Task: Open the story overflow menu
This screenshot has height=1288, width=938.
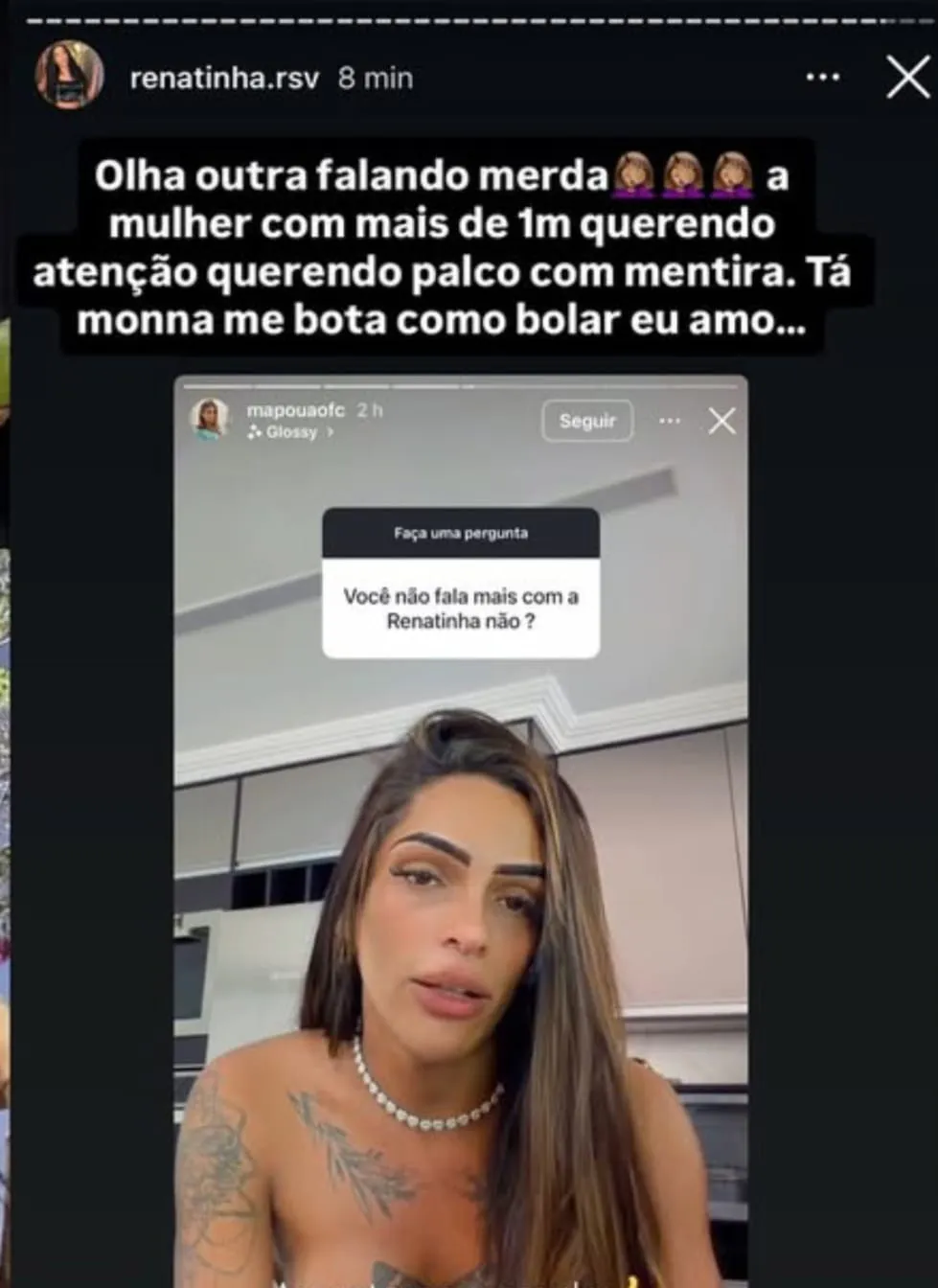Action: pos(823,78)
